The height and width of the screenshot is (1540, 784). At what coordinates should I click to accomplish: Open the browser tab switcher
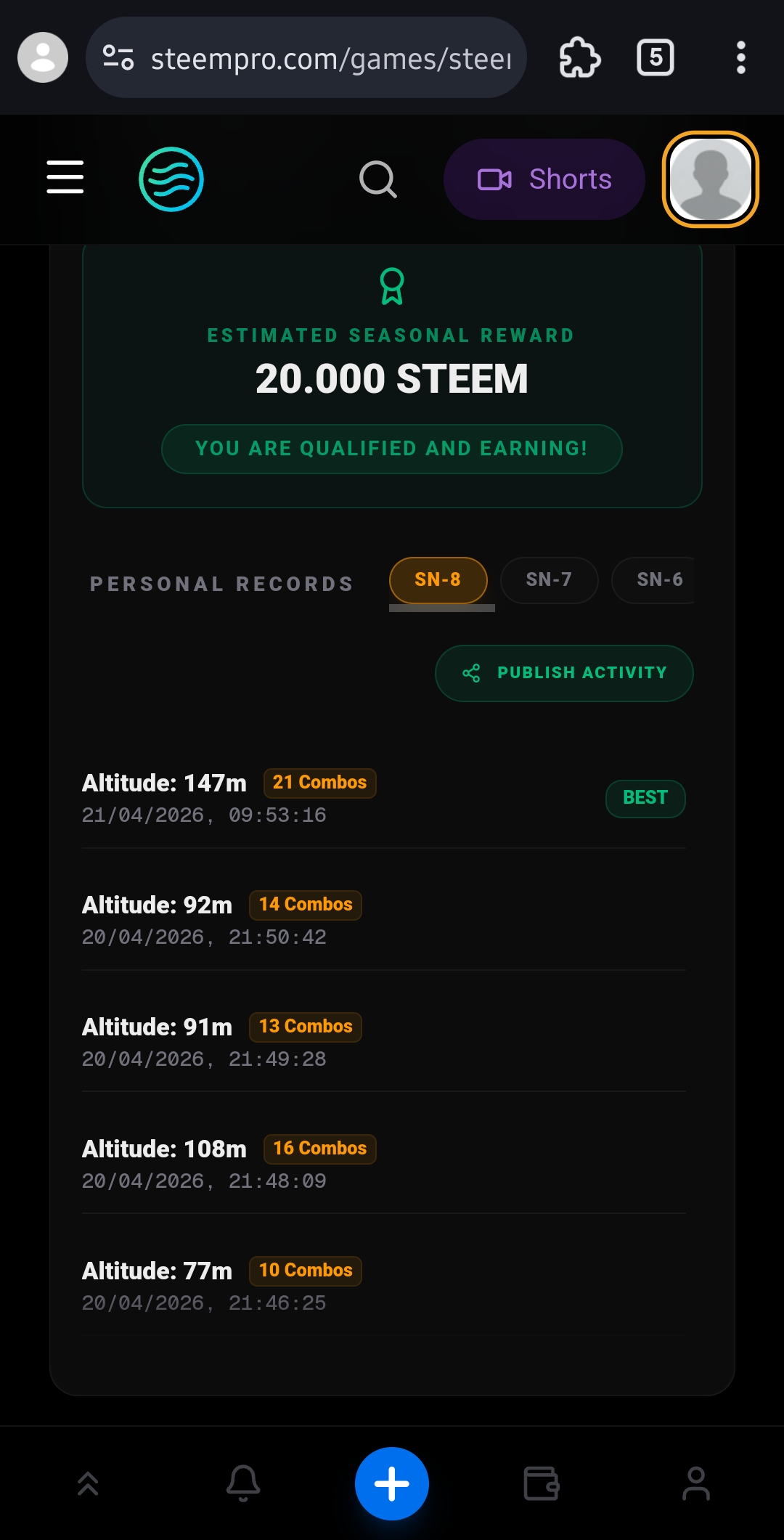tap(655, 58)
